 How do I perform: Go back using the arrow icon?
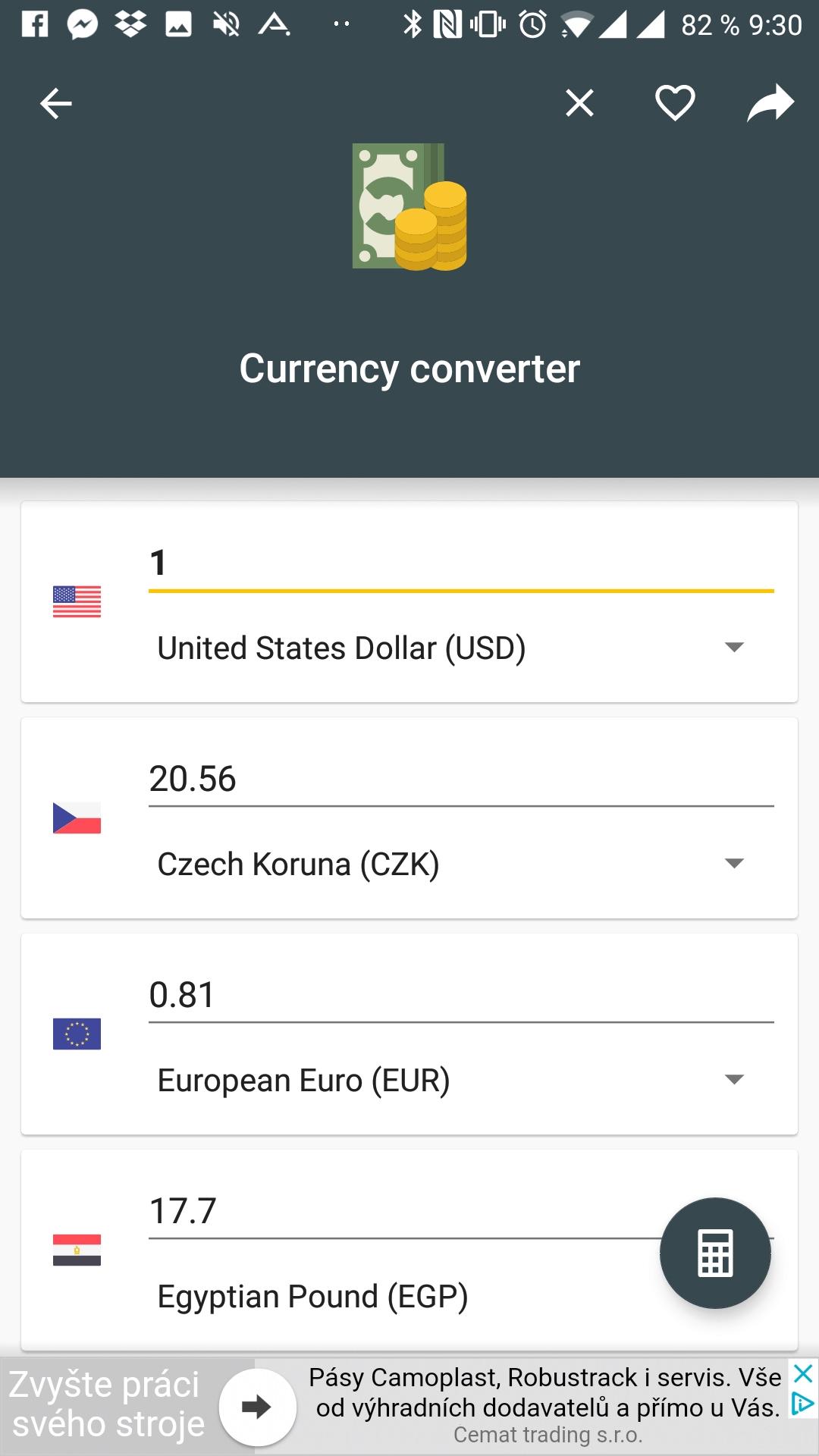[x=55, y=103]
